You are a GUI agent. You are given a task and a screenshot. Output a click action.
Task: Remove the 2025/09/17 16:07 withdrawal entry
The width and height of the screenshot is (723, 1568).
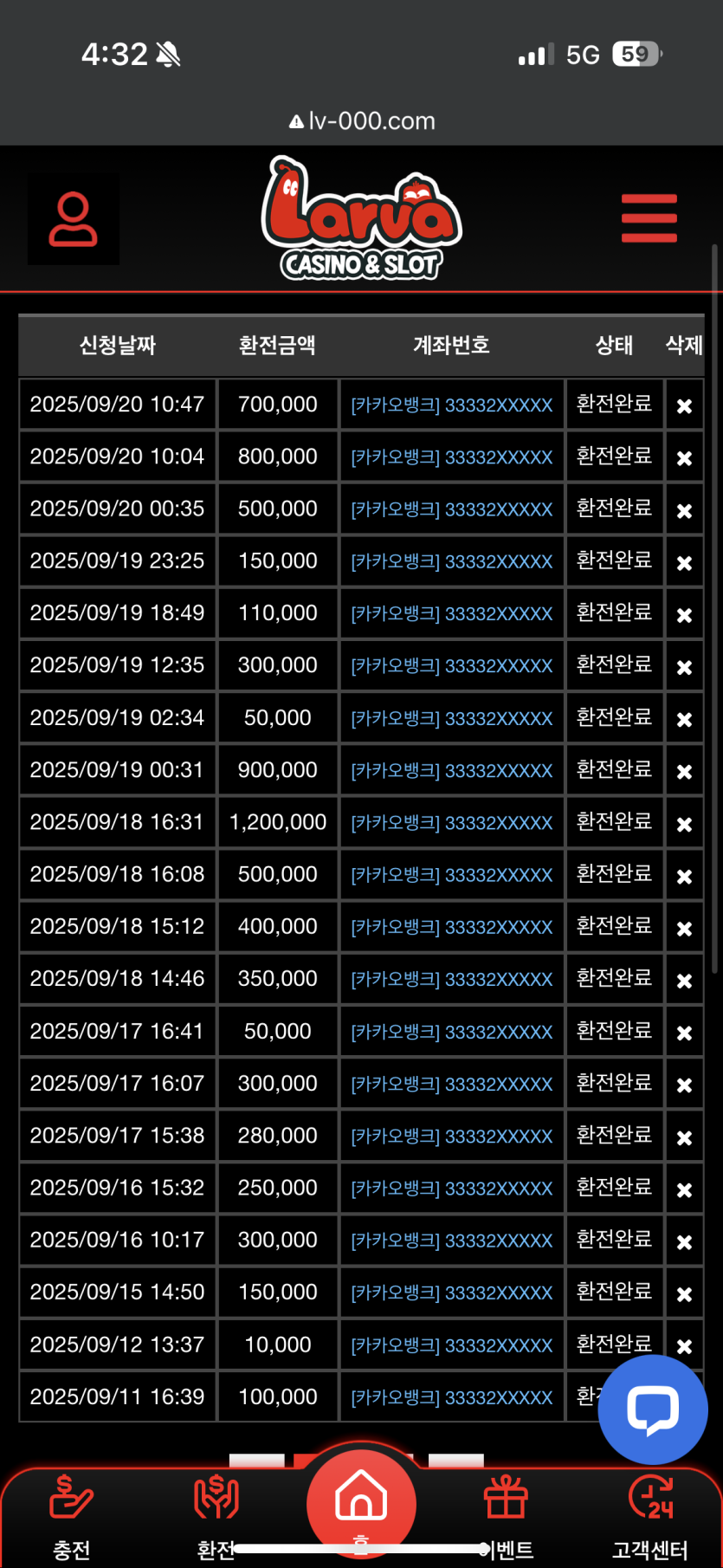tap(684, 1085)
